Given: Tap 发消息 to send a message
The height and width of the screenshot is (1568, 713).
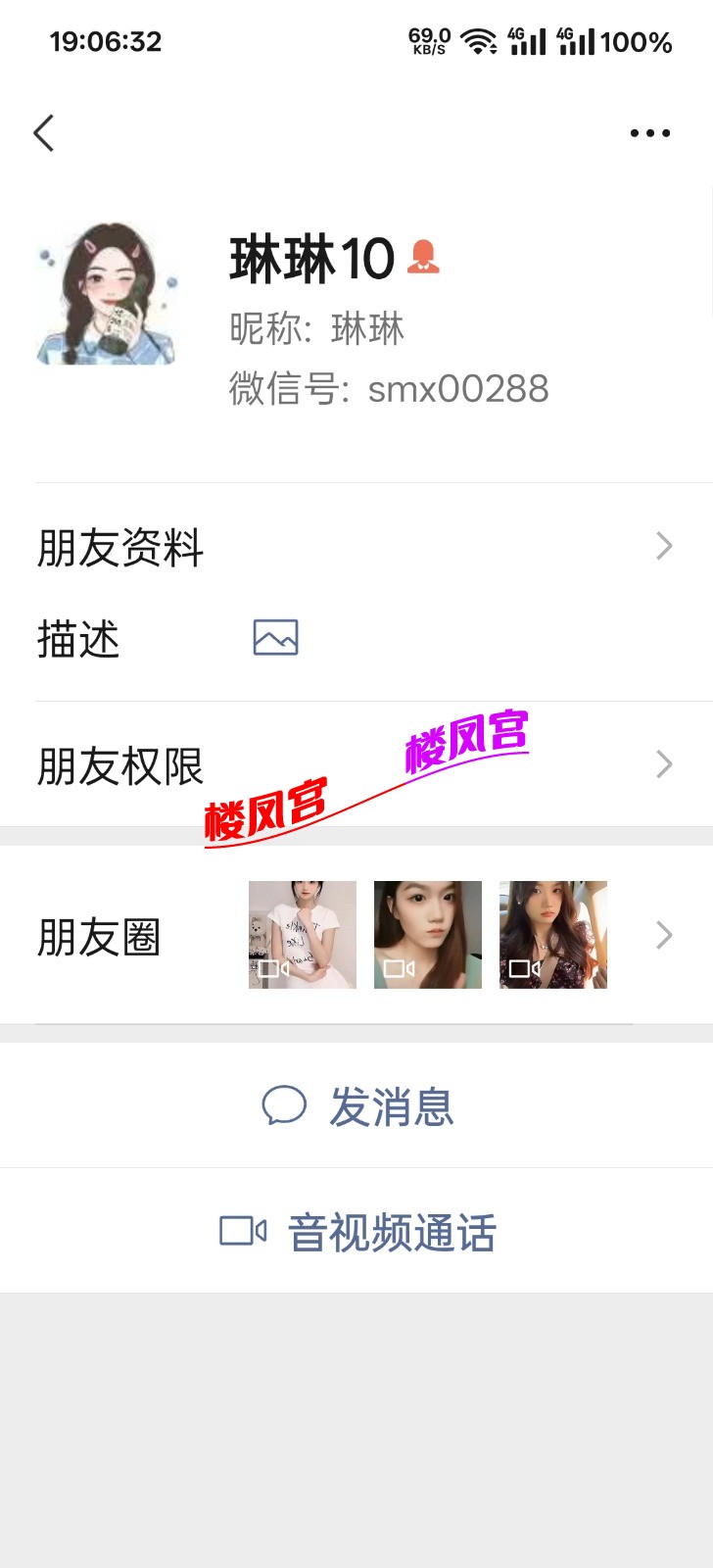Looking at the screenshot, I should point(357,1106).
